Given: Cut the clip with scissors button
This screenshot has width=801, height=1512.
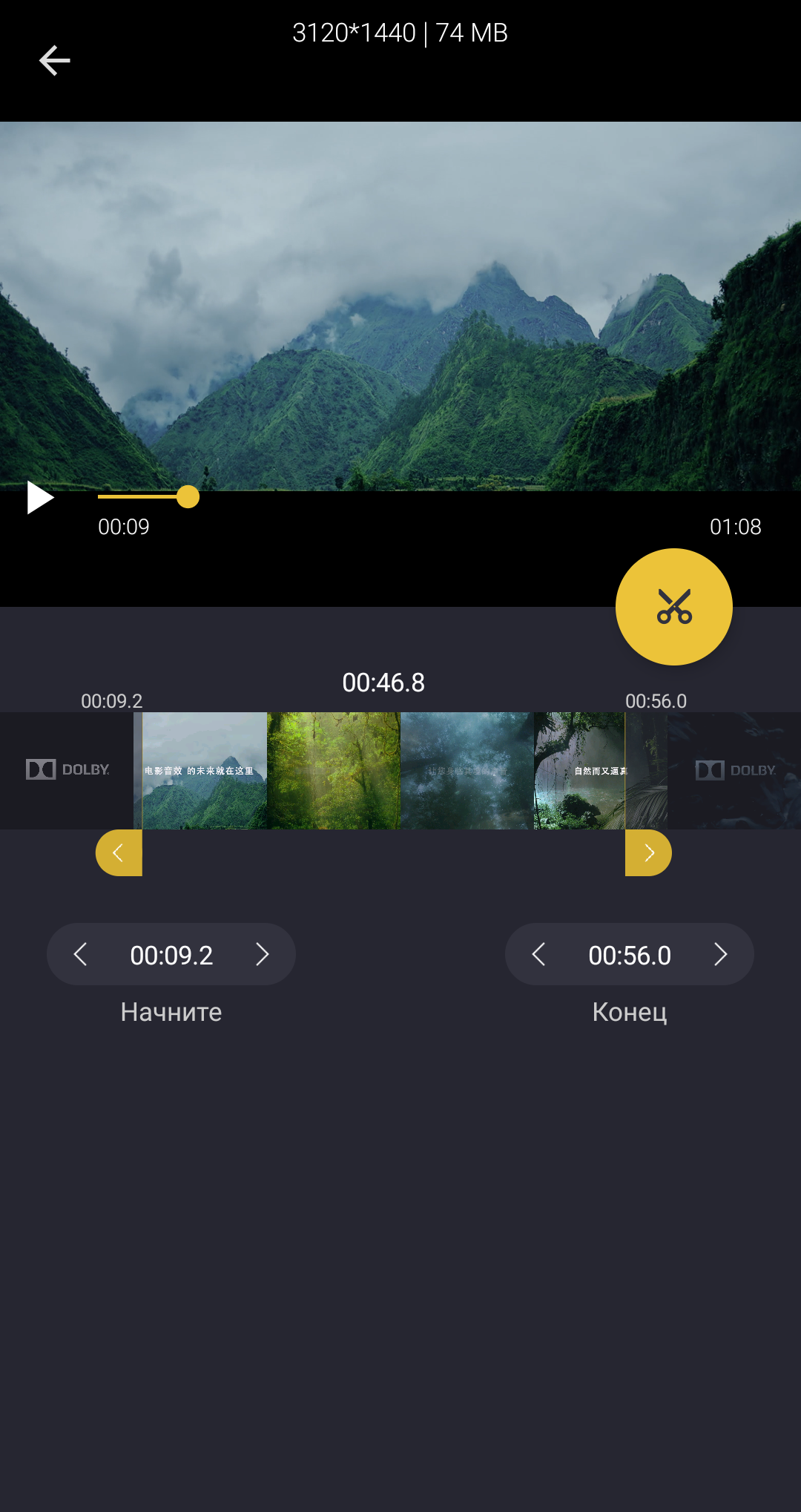Looking at the screenshot, I should point(673,607).
